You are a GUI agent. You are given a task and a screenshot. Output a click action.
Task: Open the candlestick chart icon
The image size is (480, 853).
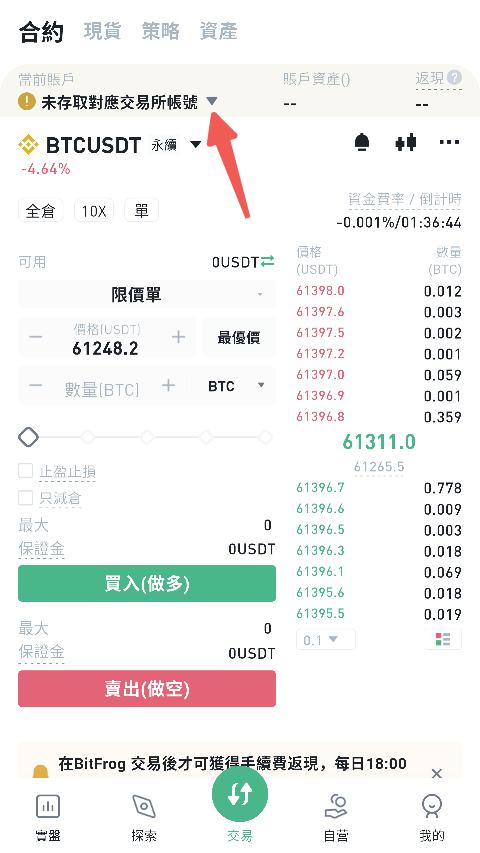pos(406,143)
